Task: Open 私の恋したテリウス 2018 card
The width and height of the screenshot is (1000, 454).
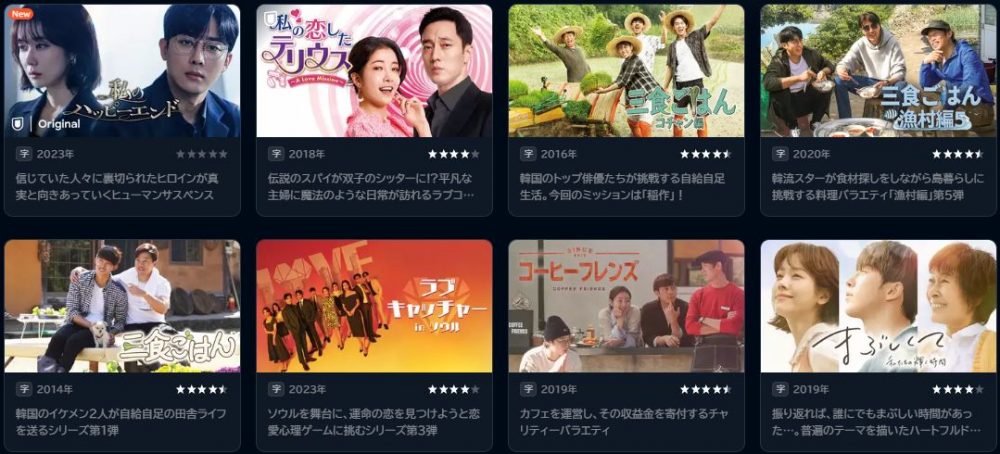Action: [374, 72]
